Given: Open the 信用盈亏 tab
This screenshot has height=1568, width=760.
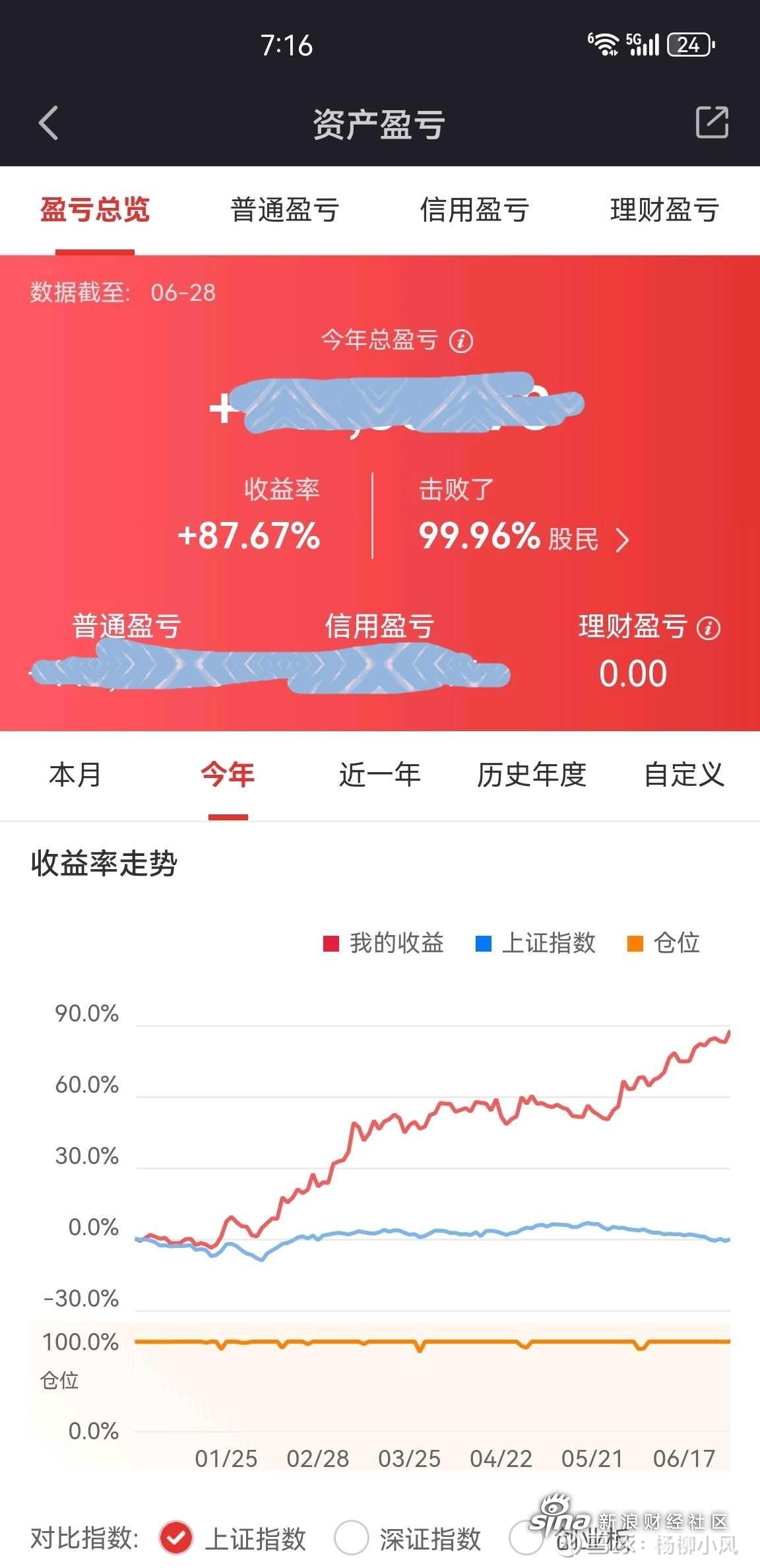Looking at the screenshot, I should click(476, 210).
